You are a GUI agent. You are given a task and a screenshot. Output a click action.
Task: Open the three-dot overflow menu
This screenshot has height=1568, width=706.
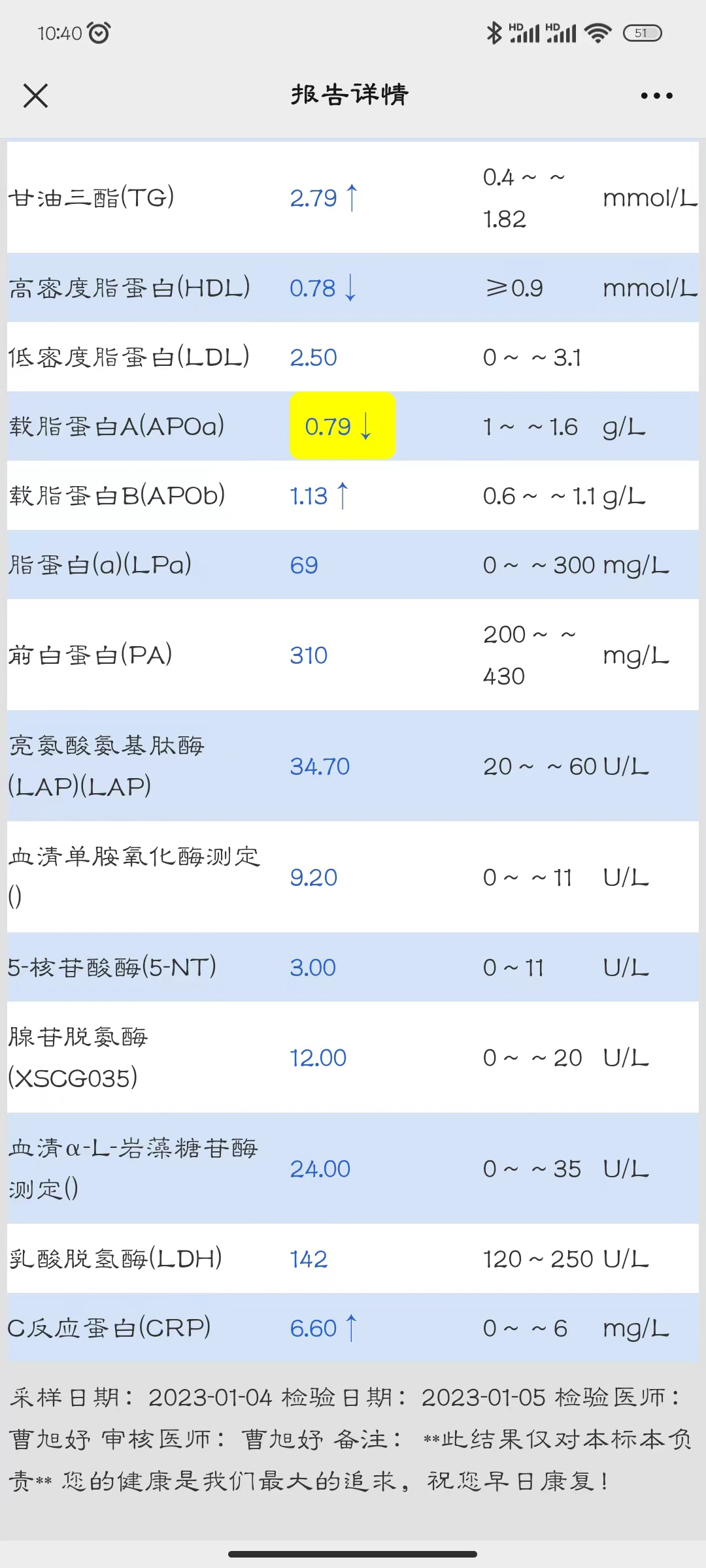[x=656, y=95]
